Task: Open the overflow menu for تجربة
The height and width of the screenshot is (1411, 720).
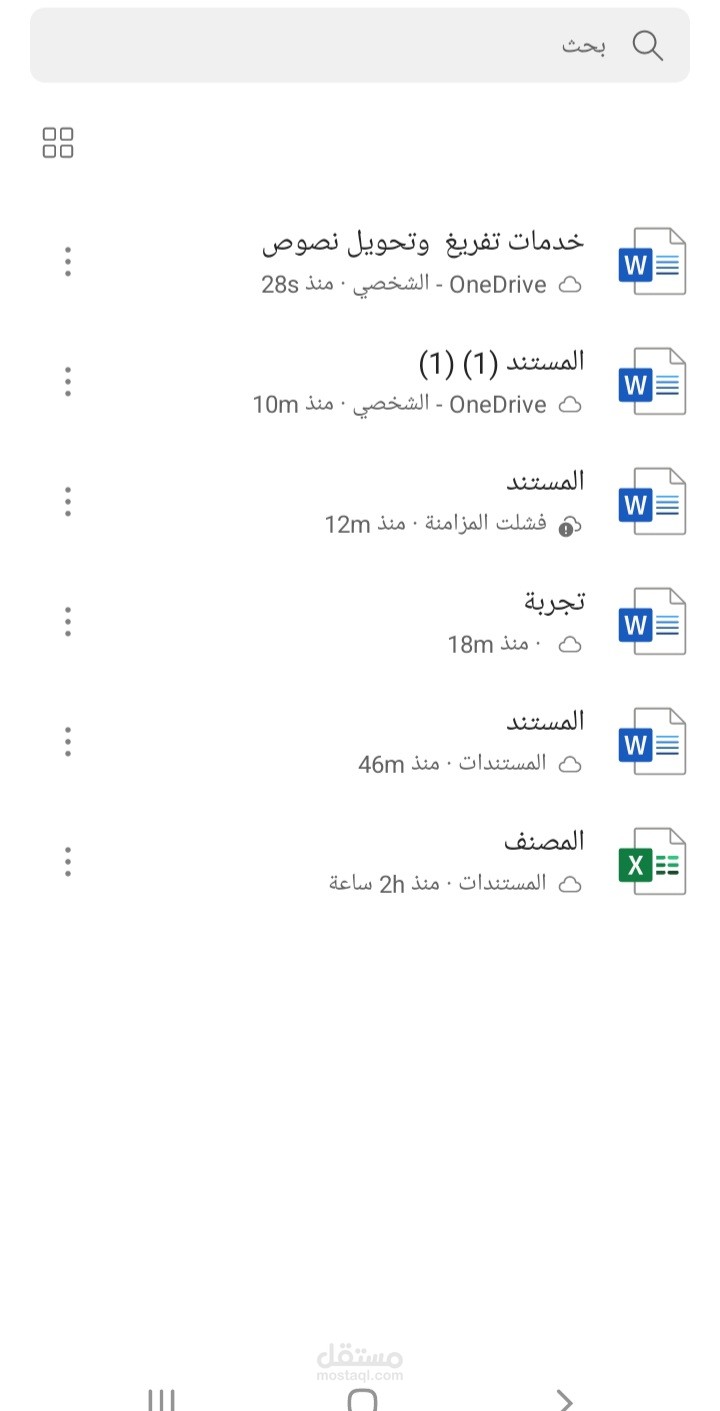Action: pos(68,621)
